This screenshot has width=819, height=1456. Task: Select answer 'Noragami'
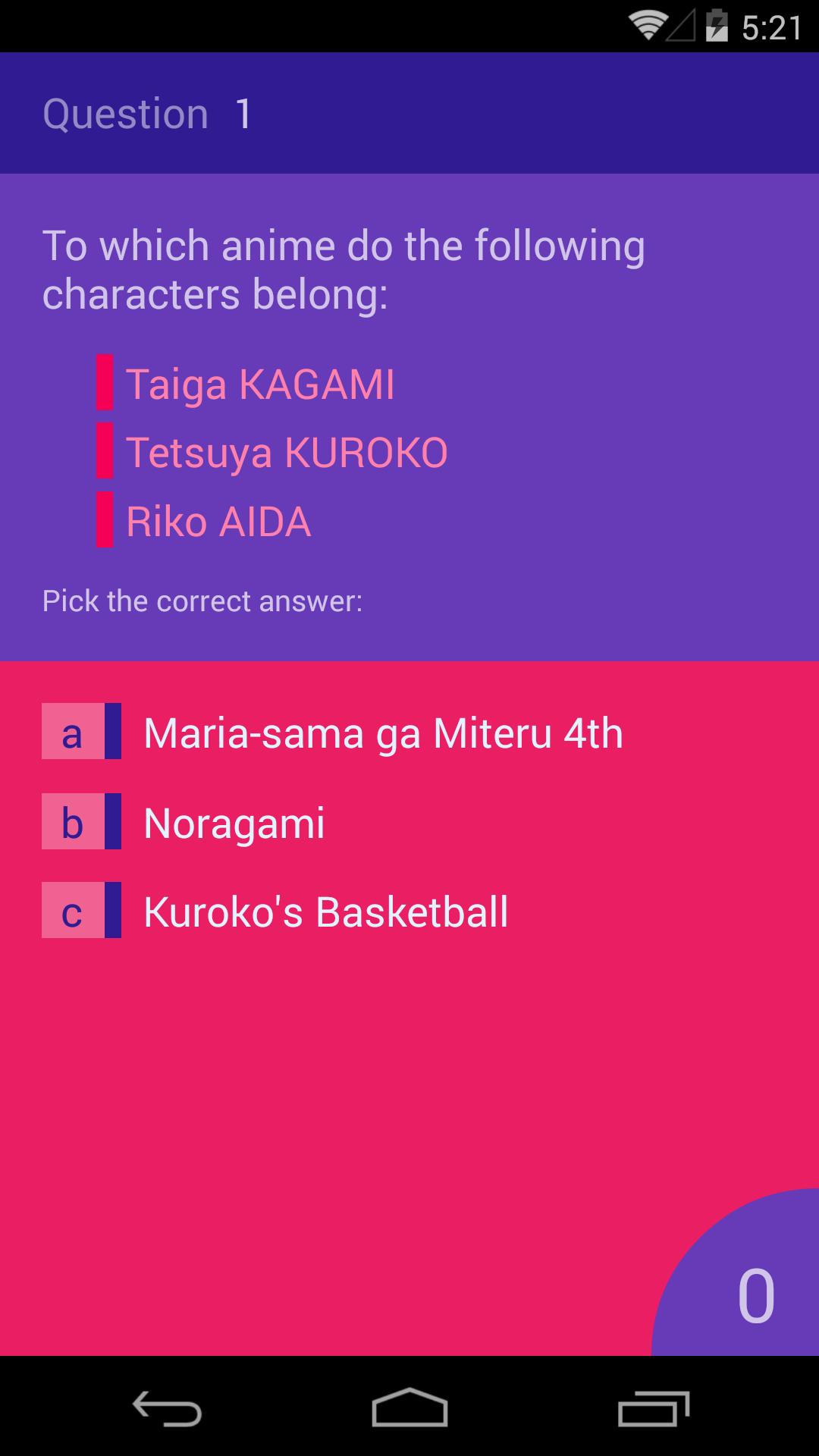(235, 824)
